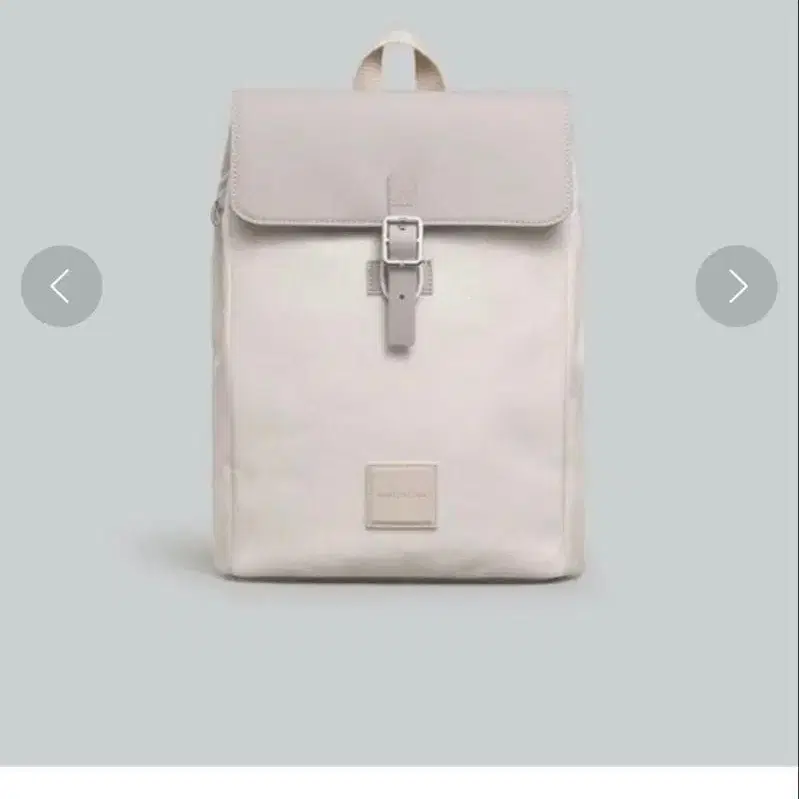Image resolution: width=799 pixels, height=799 pixels.
Task: Show the next product image
Action: pyautogui.click(x=736, y=286)
